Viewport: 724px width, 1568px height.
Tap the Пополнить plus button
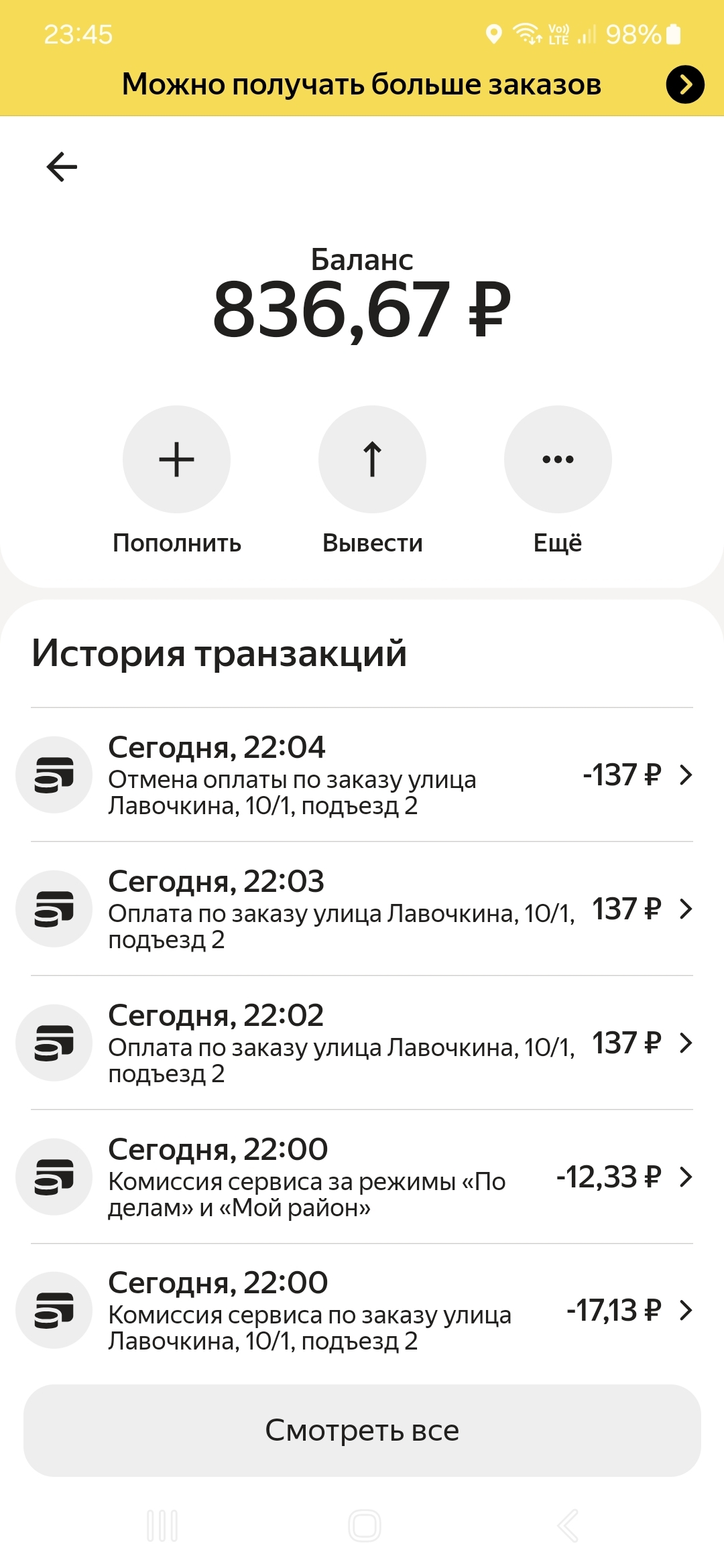176,460
